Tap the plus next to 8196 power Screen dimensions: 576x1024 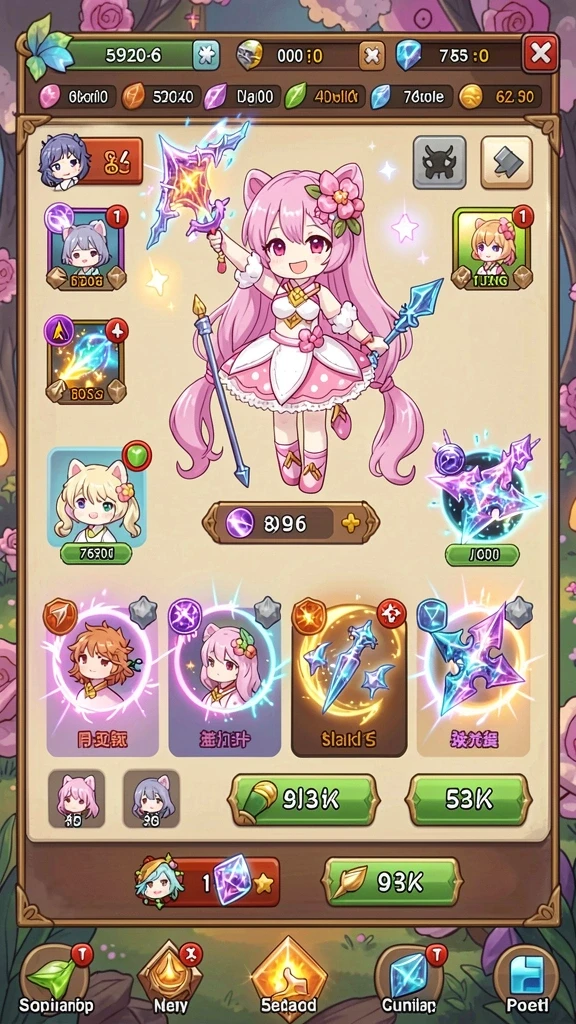pos(351,522)
